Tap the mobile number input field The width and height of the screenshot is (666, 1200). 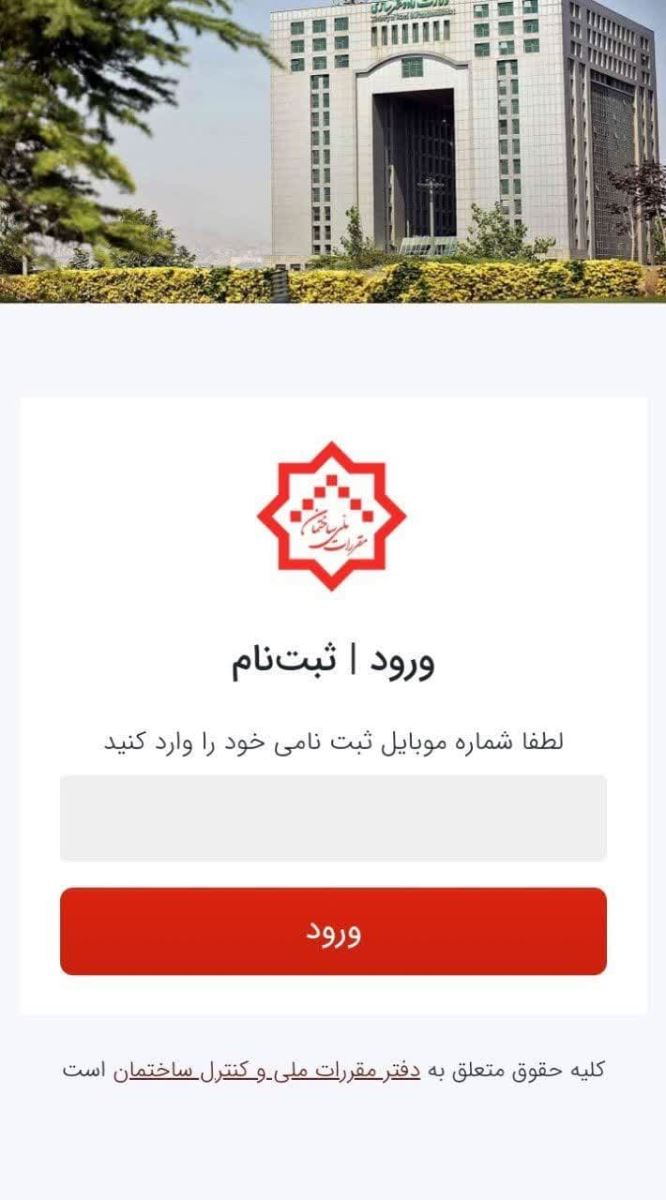333,817
